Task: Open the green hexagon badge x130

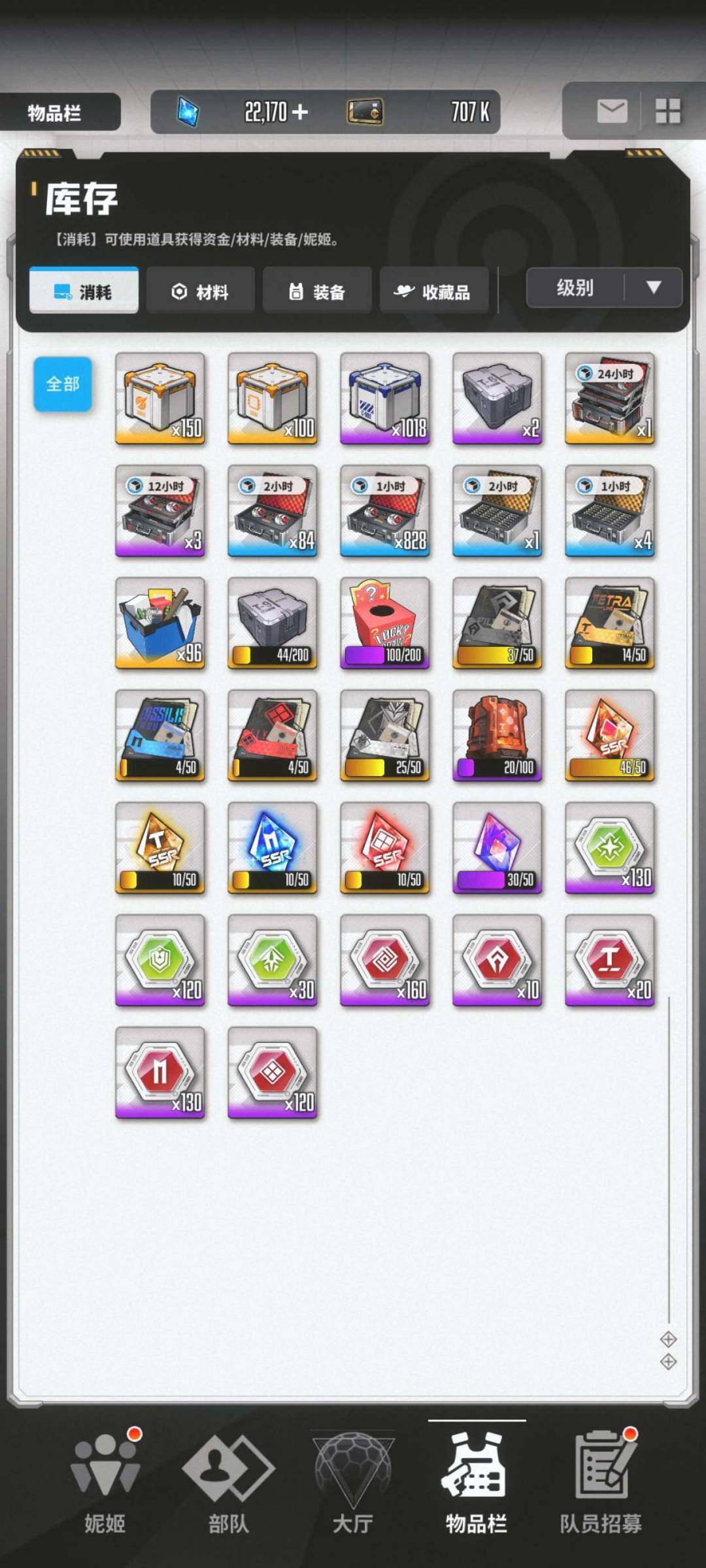Action: point(610,848)
